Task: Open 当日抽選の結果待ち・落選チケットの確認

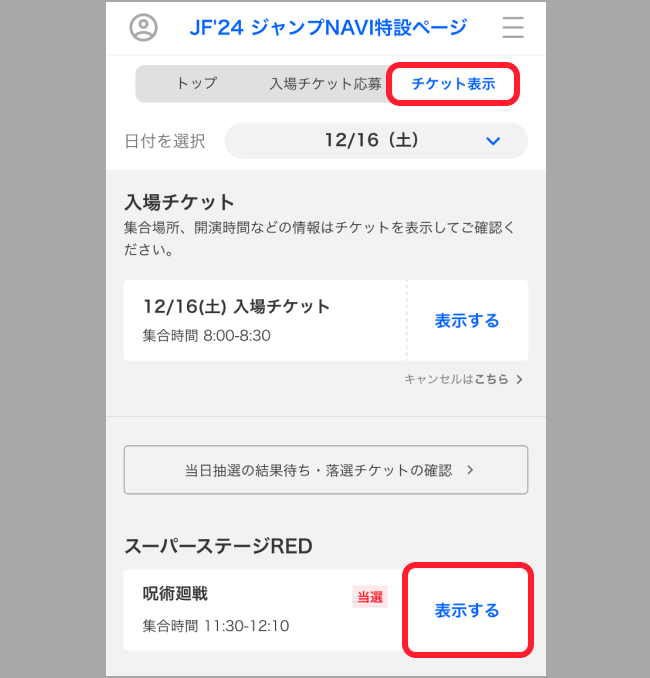Action: pos(326,470)
